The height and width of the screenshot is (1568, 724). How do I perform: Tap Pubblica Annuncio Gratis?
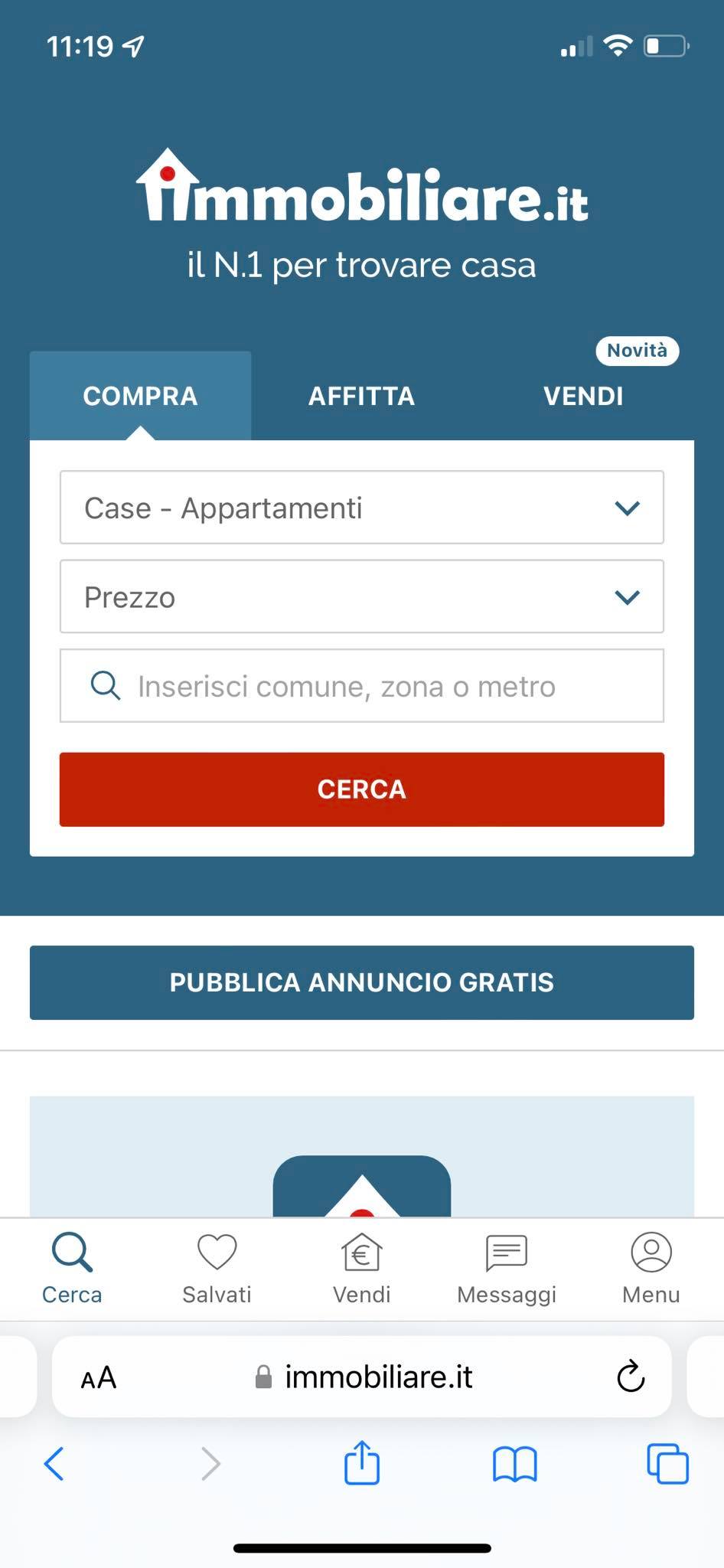pyautogui.click(x=361, y=982)
